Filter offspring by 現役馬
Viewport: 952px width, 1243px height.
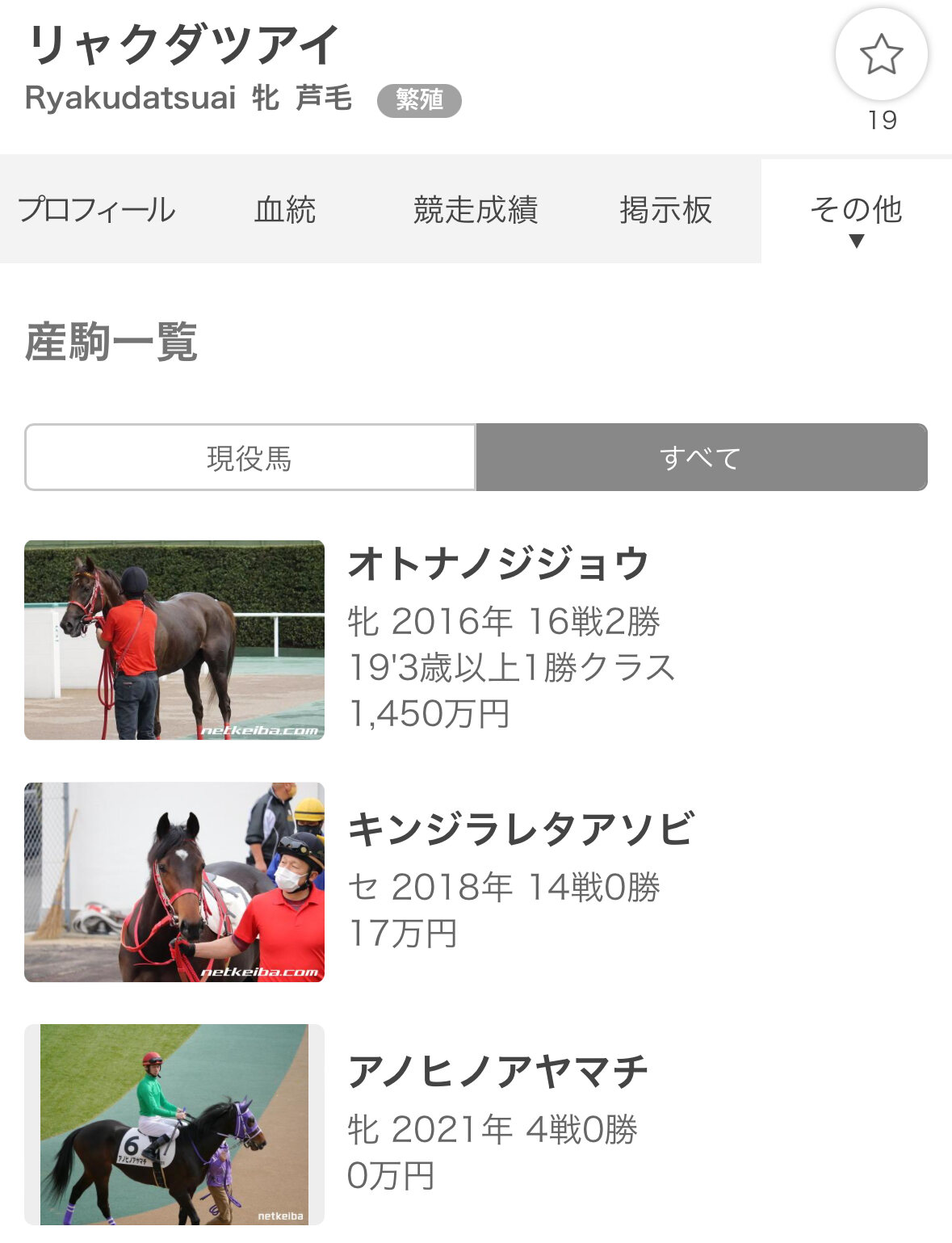250,457
